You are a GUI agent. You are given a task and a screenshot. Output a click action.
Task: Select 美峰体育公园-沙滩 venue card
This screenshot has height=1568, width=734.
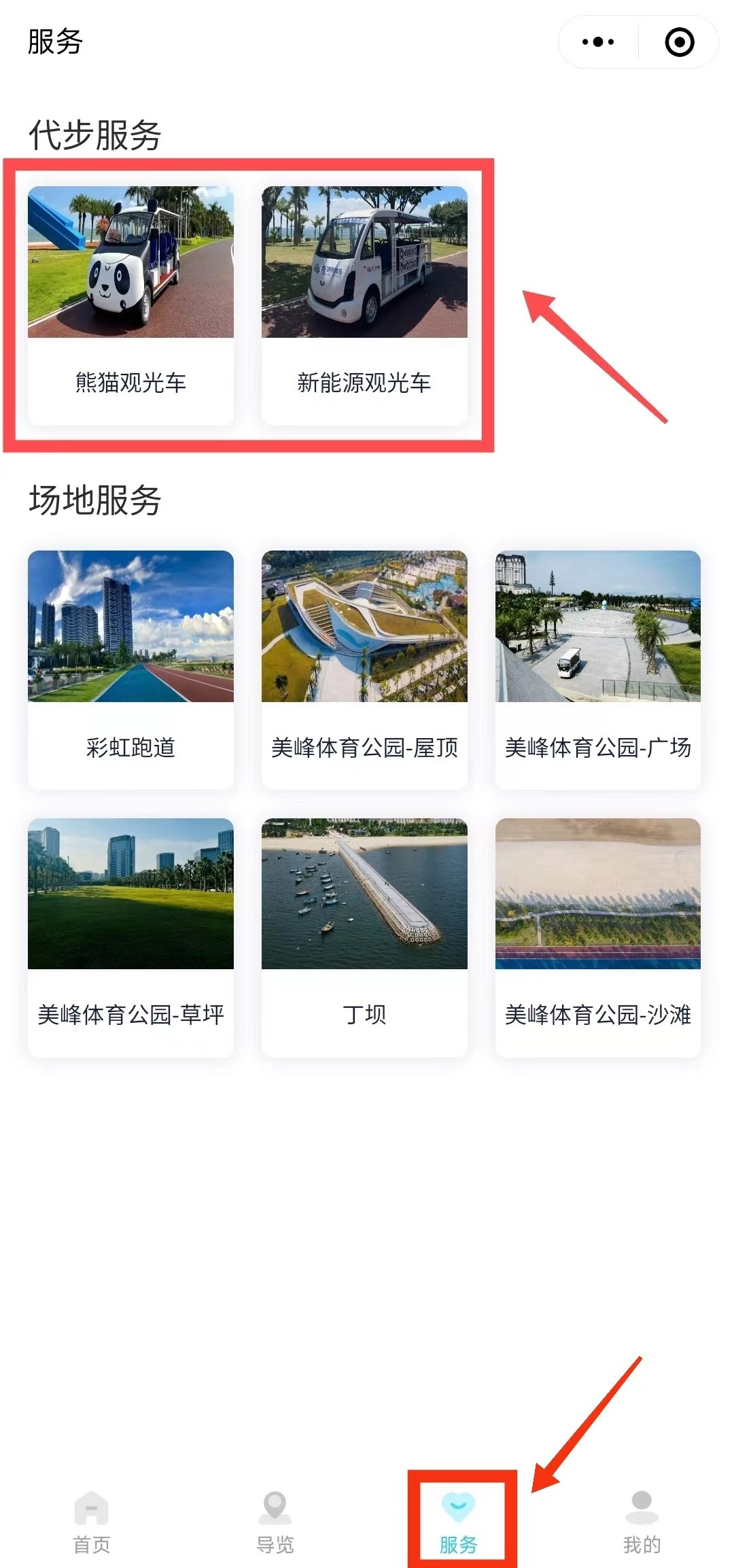point(598,937)
